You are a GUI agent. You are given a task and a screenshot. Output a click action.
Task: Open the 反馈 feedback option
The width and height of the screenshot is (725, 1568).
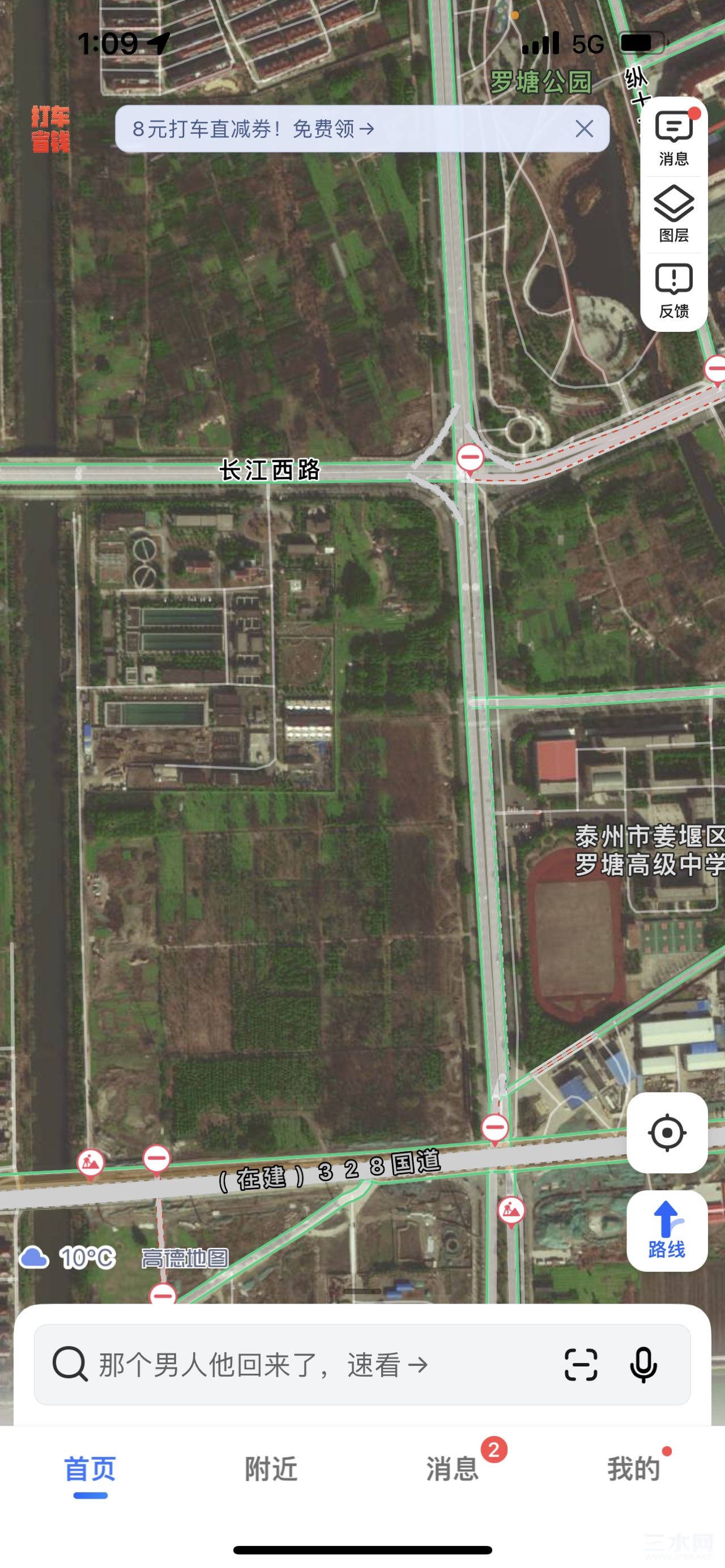(673, 291)
